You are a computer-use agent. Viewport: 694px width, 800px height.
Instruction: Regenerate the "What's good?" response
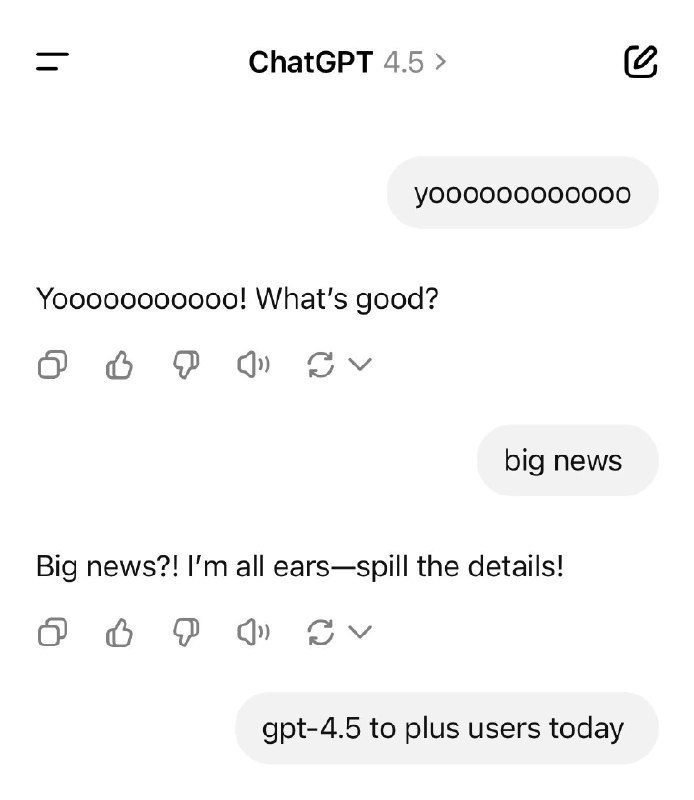(321, 366)
